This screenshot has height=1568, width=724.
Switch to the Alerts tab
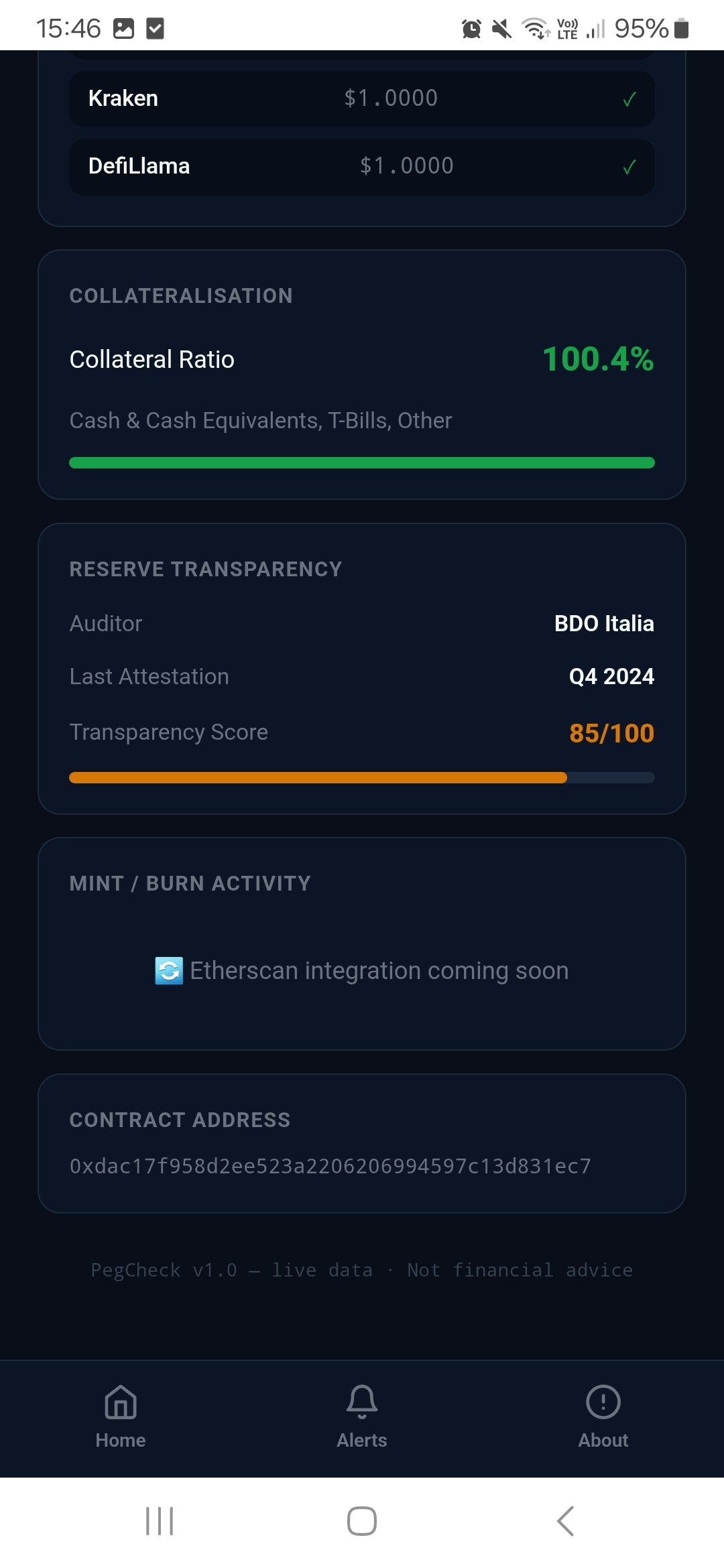[361, 1421]
